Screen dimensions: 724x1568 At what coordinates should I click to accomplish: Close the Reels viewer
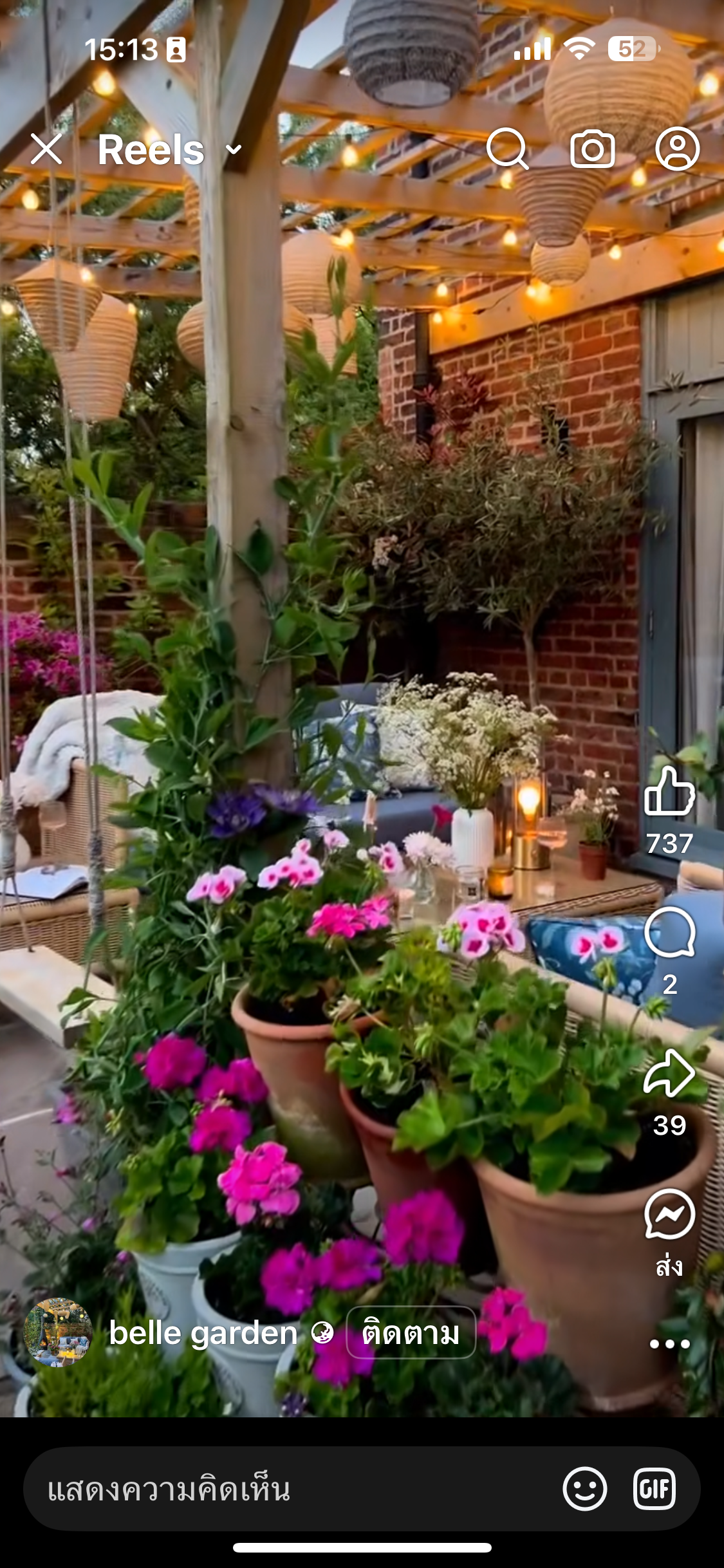pos(46,149)
